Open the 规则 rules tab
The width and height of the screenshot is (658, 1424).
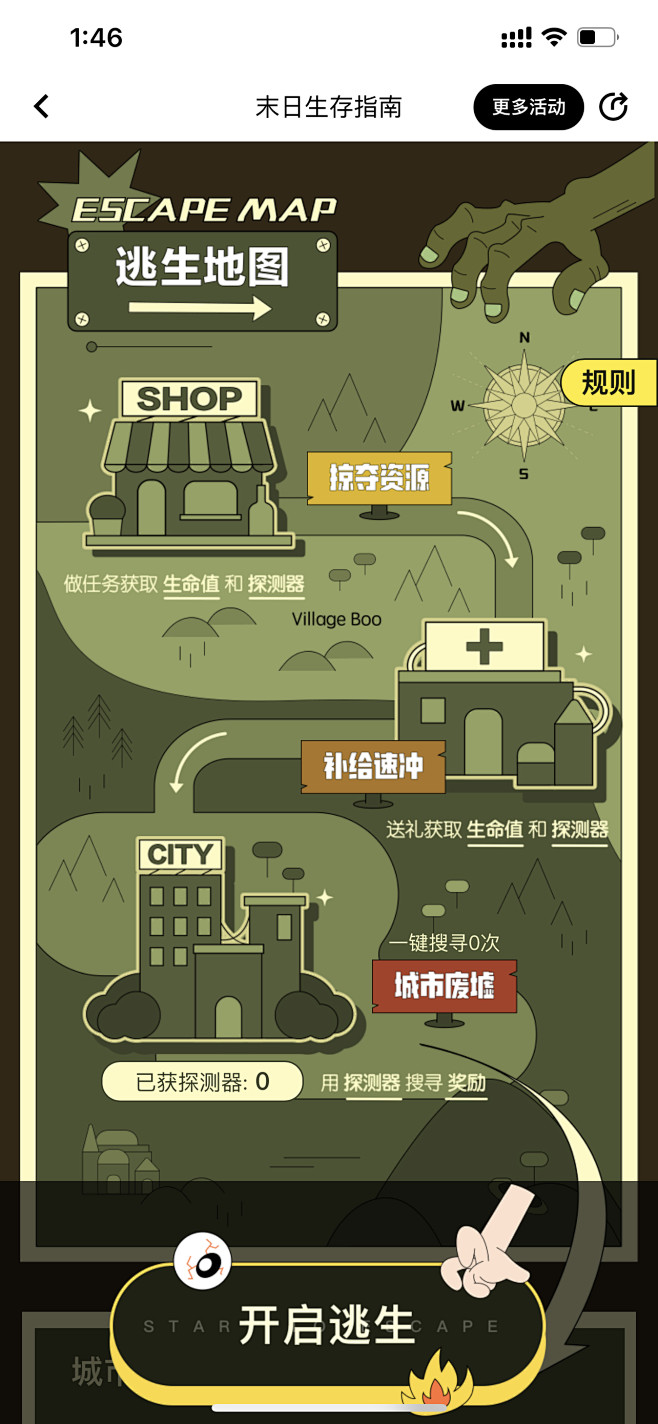pos(608,383)
